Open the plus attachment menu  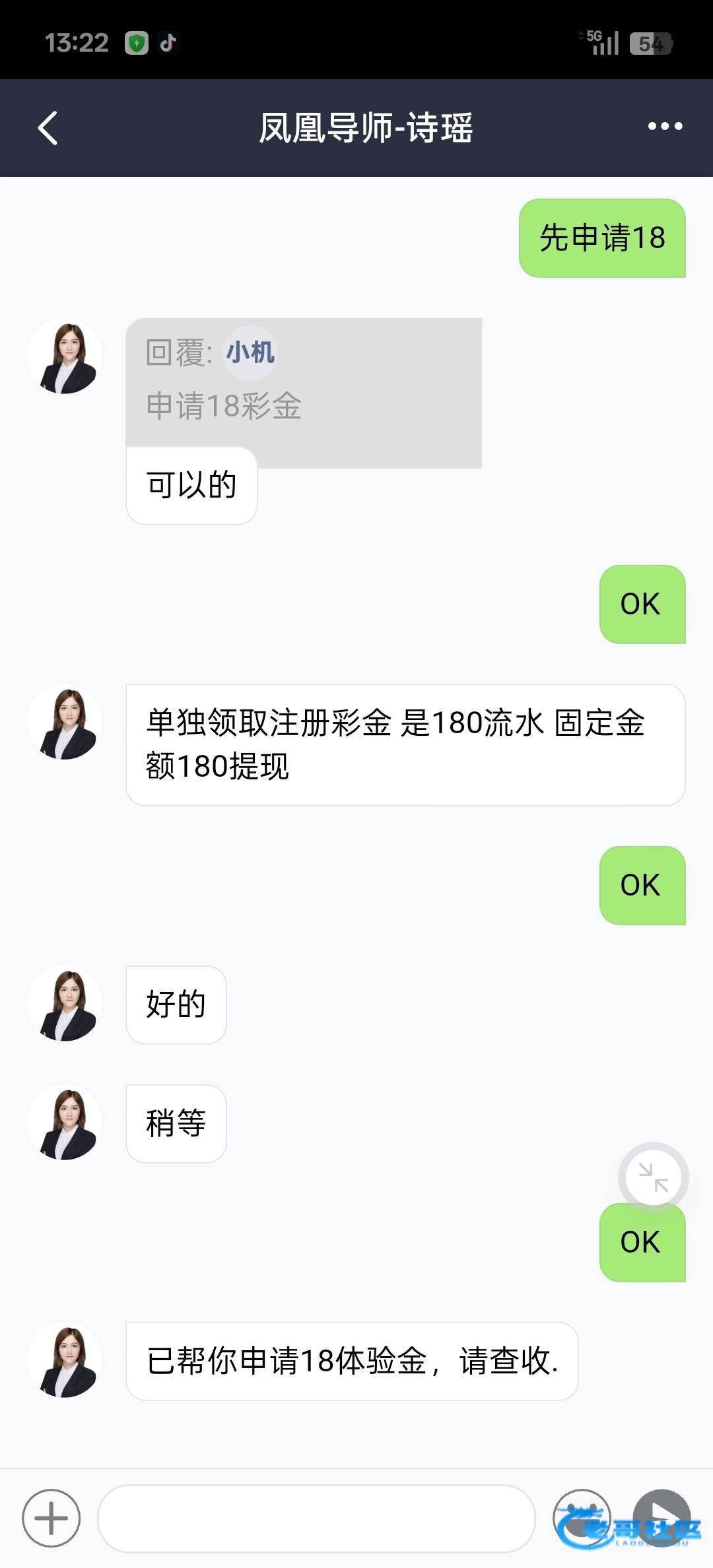click(x=51, y=1518)
